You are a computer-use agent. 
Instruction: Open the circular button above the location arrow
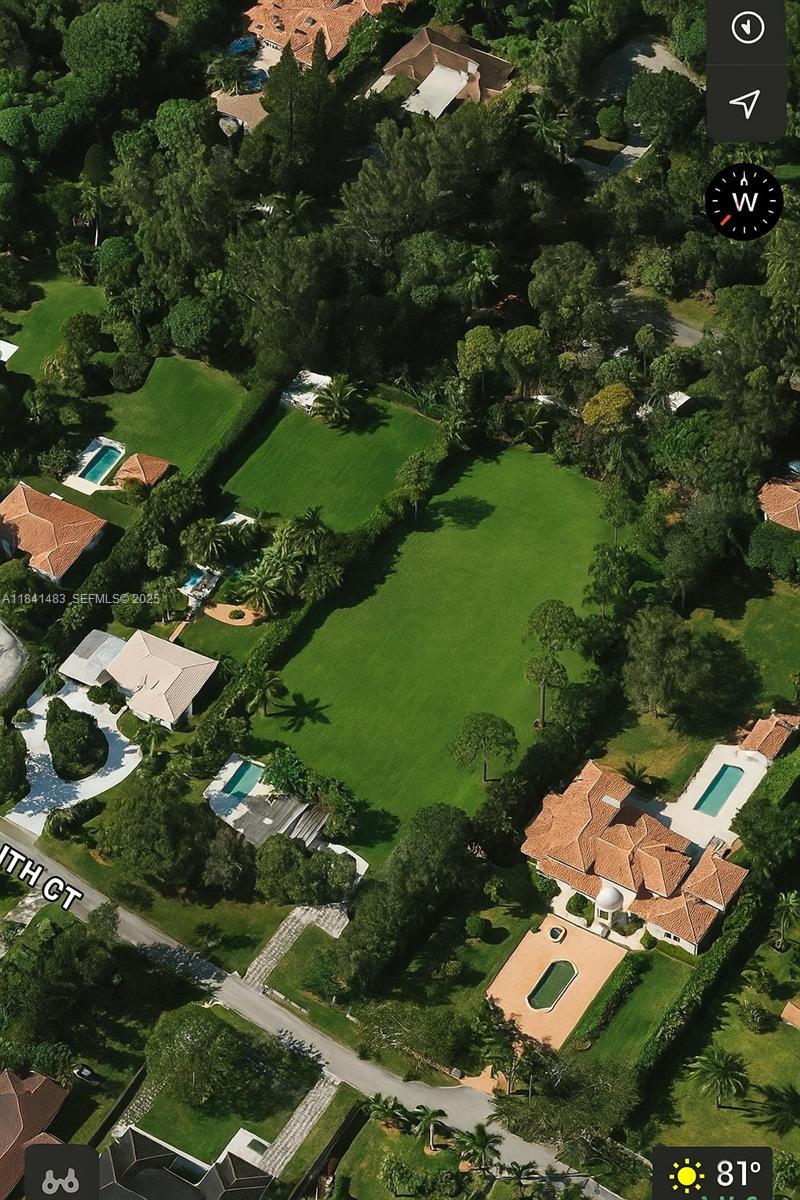click(746, 28)
